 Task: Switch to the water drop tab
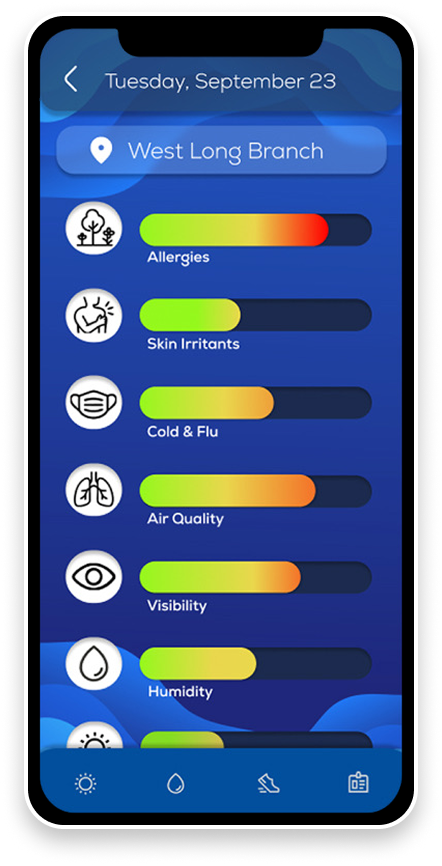(x=176, y=783)
